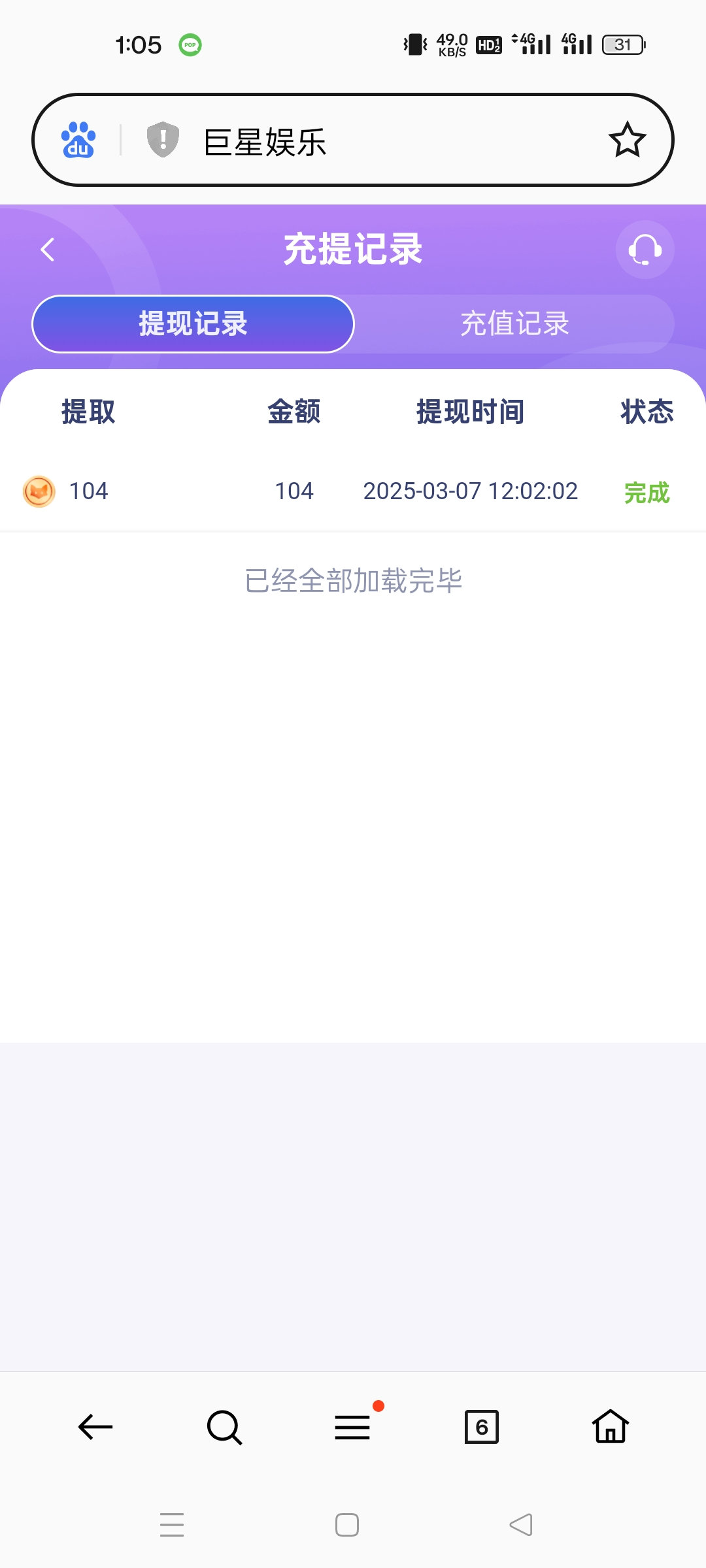
Task: Go back from the 充提记录 page
Action: click(48, 250)
